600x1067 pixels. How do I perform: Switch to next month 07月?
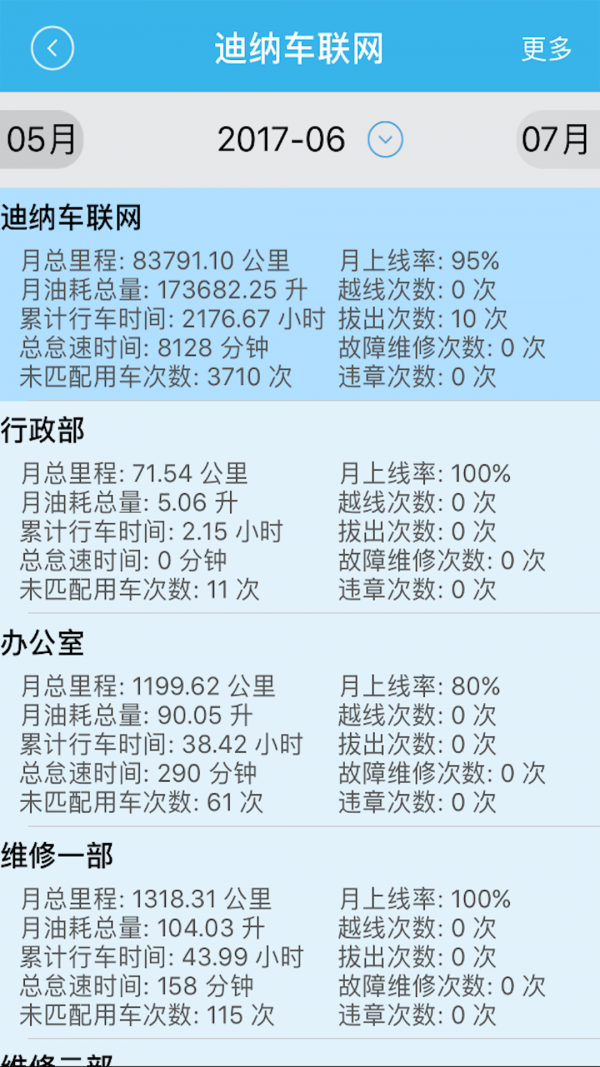[557, 139]
